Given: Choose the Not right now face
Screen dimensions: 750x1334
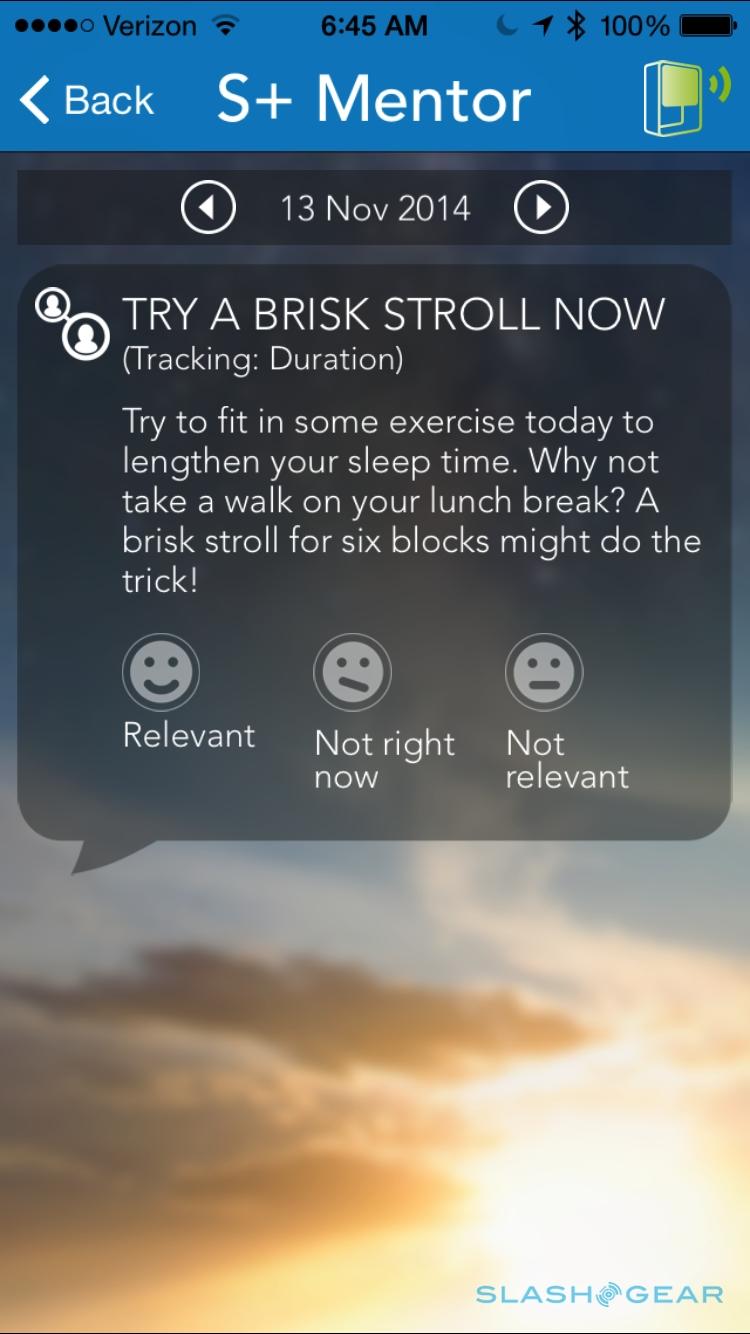Looking at the screenshot, I should (352, 672).
